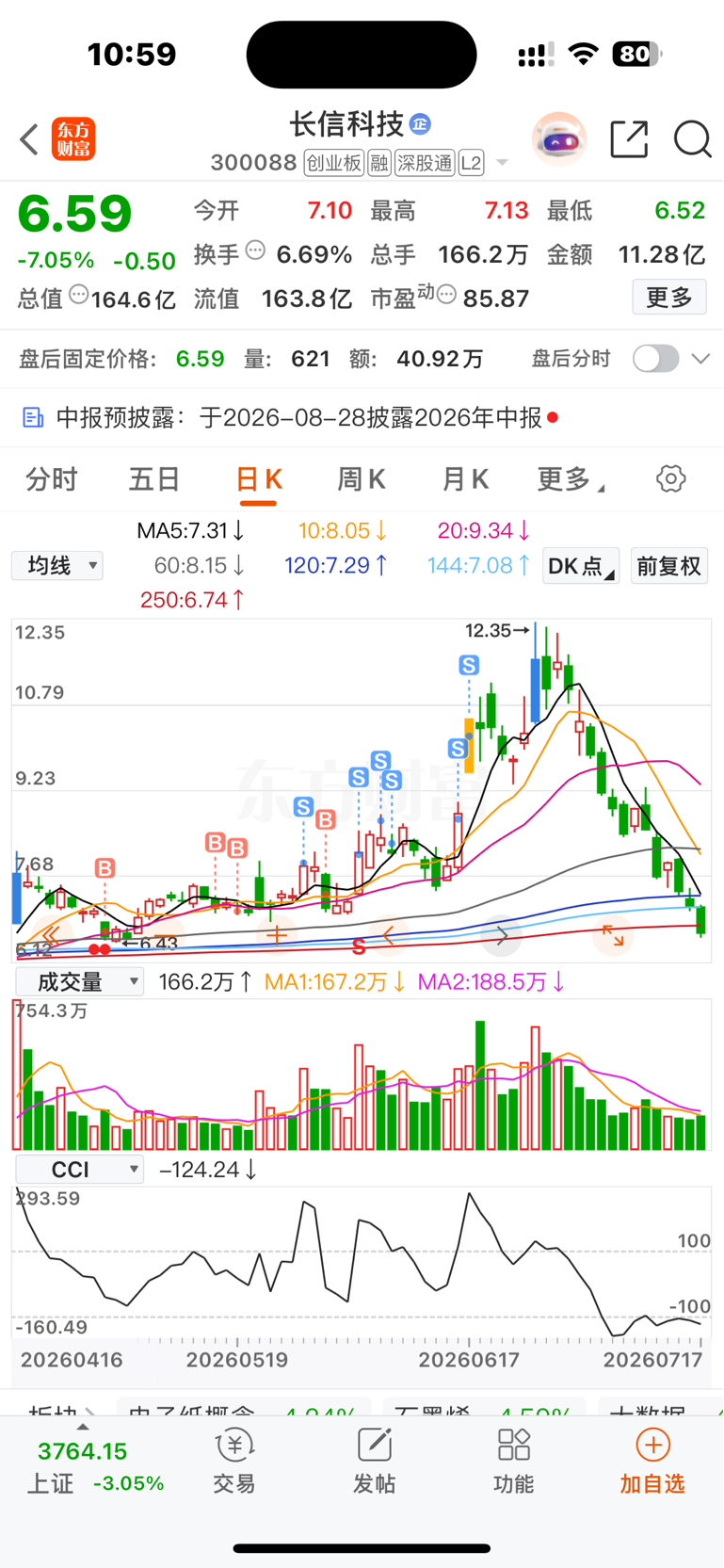
Task: Tap the DK点 button
Action: click(x=581, y=566)
